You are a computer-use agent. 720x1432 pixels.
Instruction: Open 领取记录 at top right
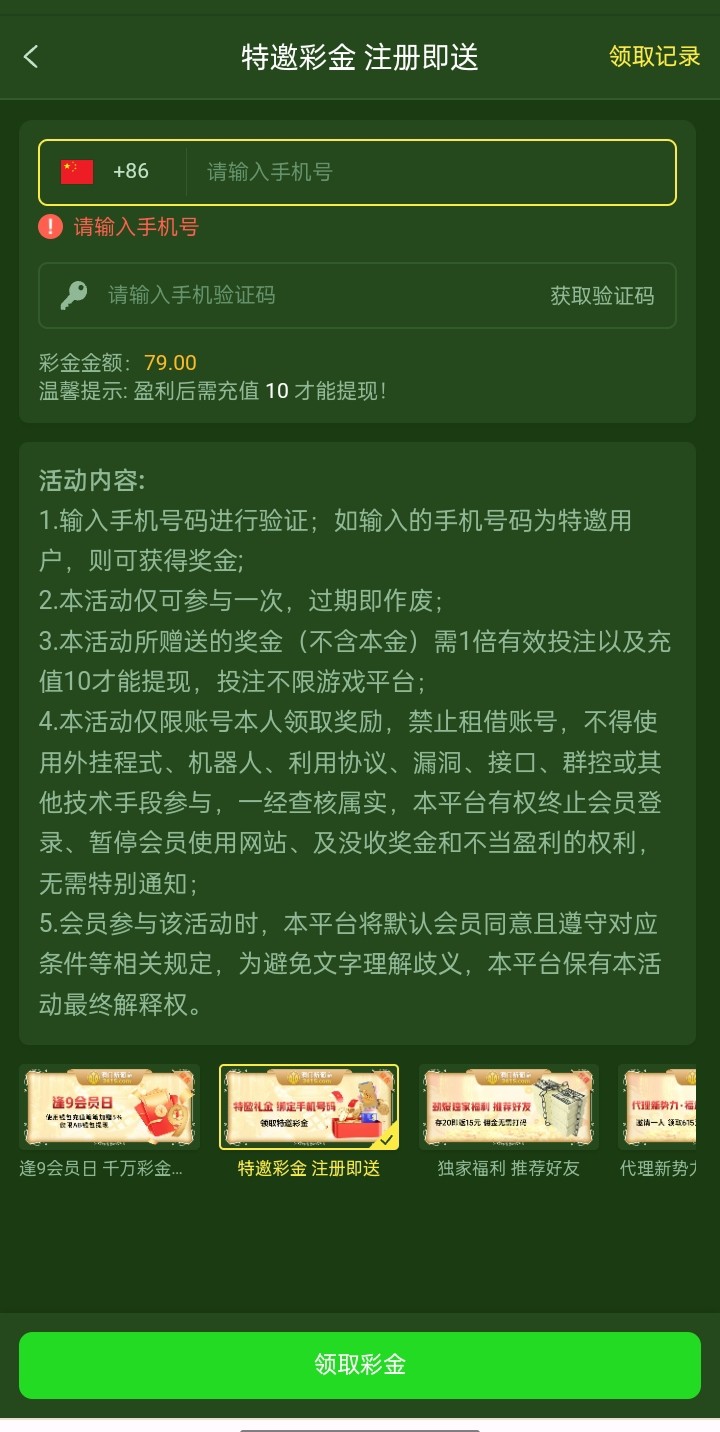pyautogui.click(x=654, y=57)
